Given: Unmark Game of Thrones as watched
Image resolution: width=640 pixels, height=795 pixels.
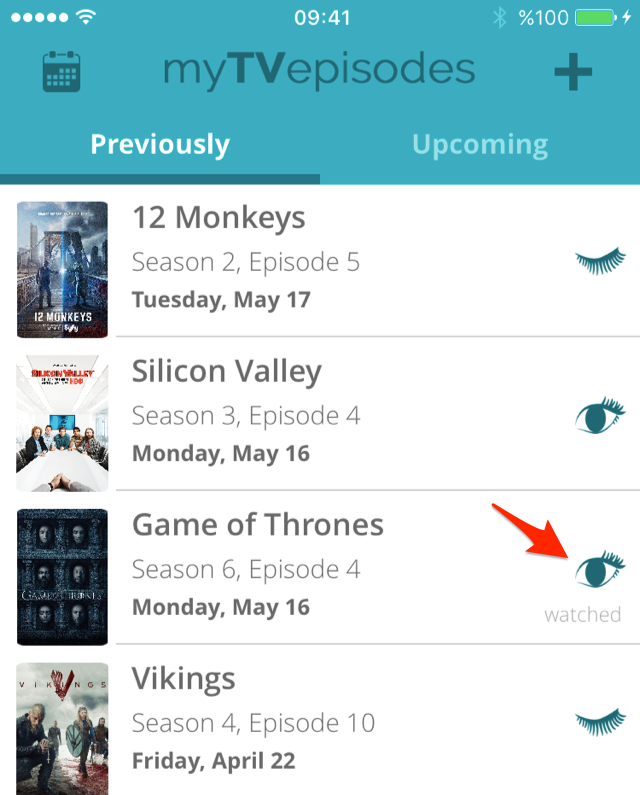Looking at the screenshot, I should tap(599, 570).
